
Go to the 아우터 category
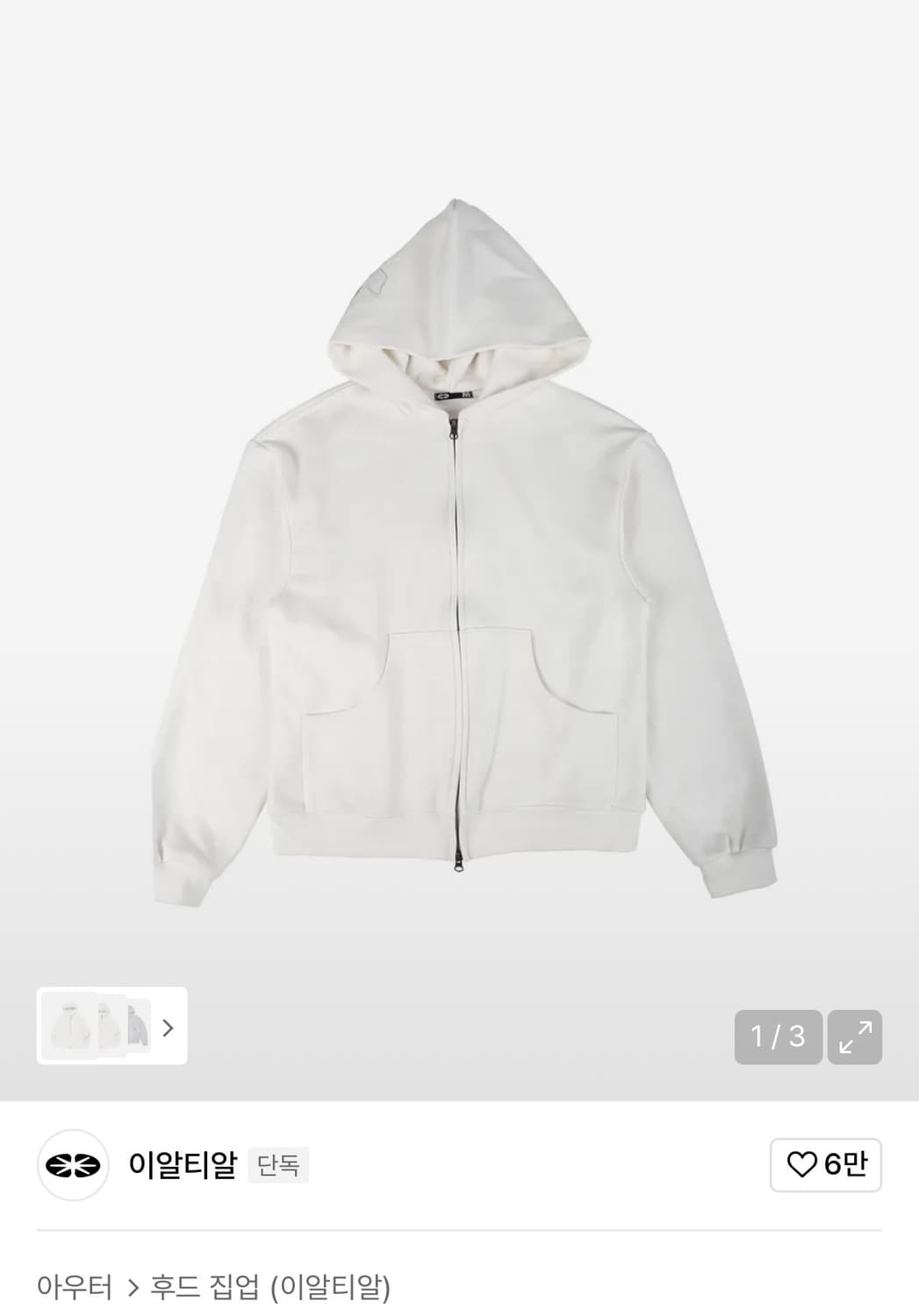pyautogui.click(x=75, y=1287)
